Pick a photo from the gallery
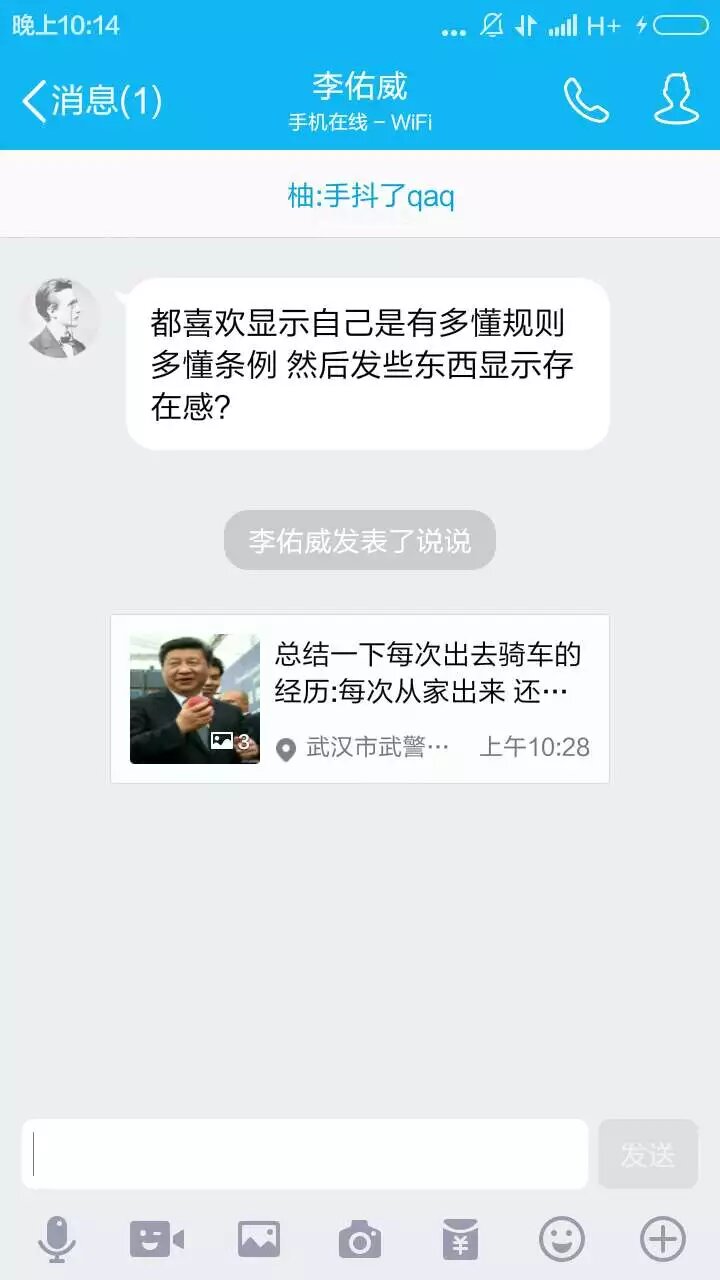The width and height of the screenshot is (720, 1280). pos(259,1240)
